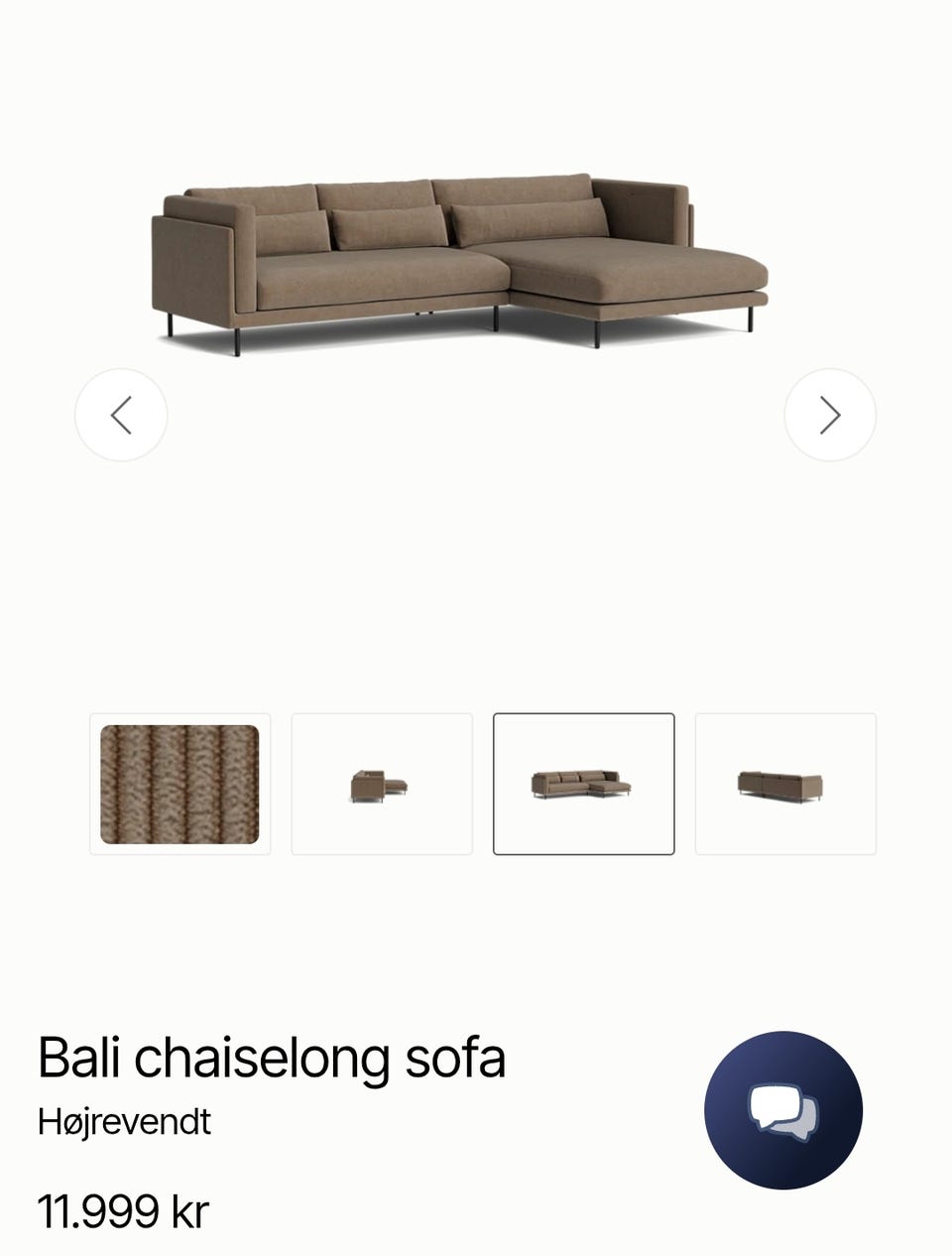
Task: Show the next sofa image
Action: click(x=830, y=415)
